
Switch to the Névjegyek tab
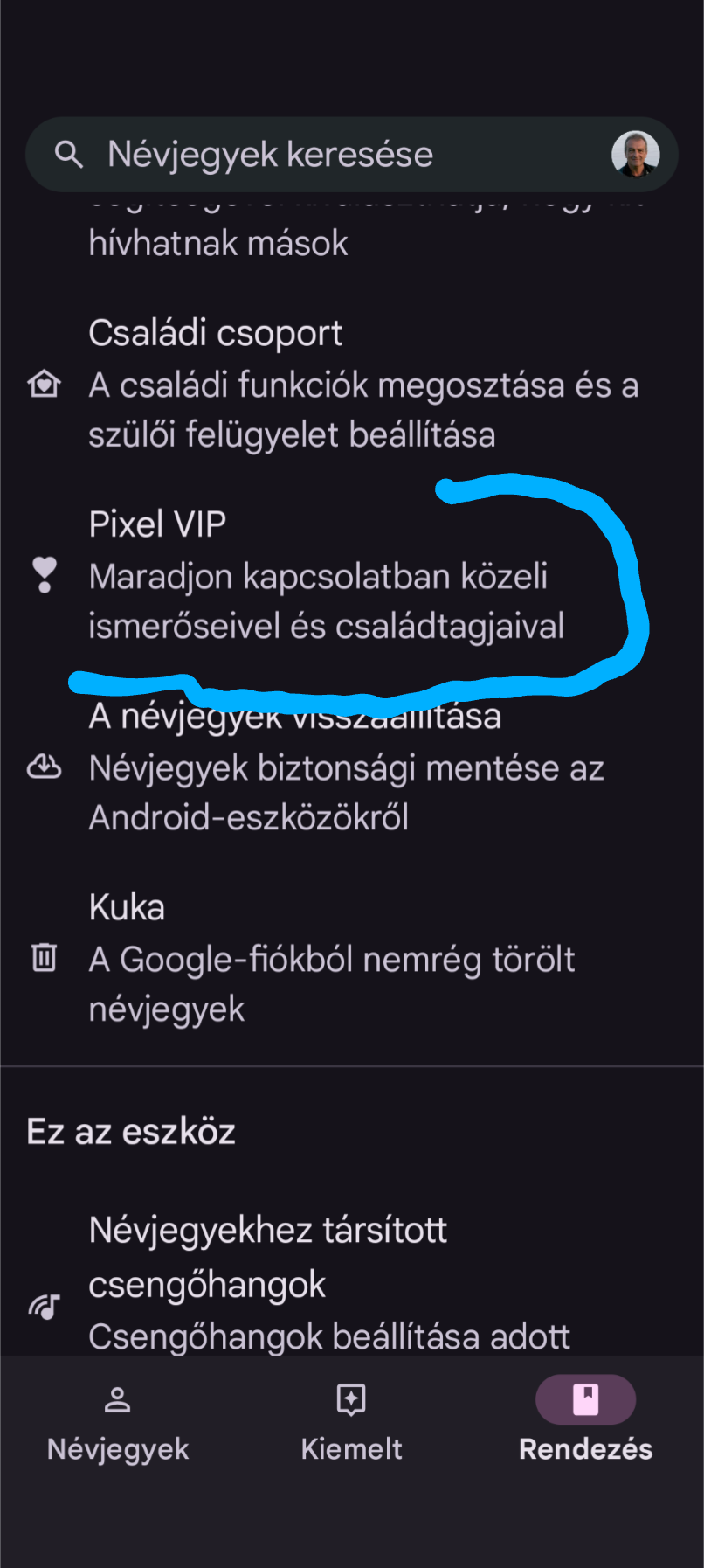pyautogui.click(x=118, y=1422)
